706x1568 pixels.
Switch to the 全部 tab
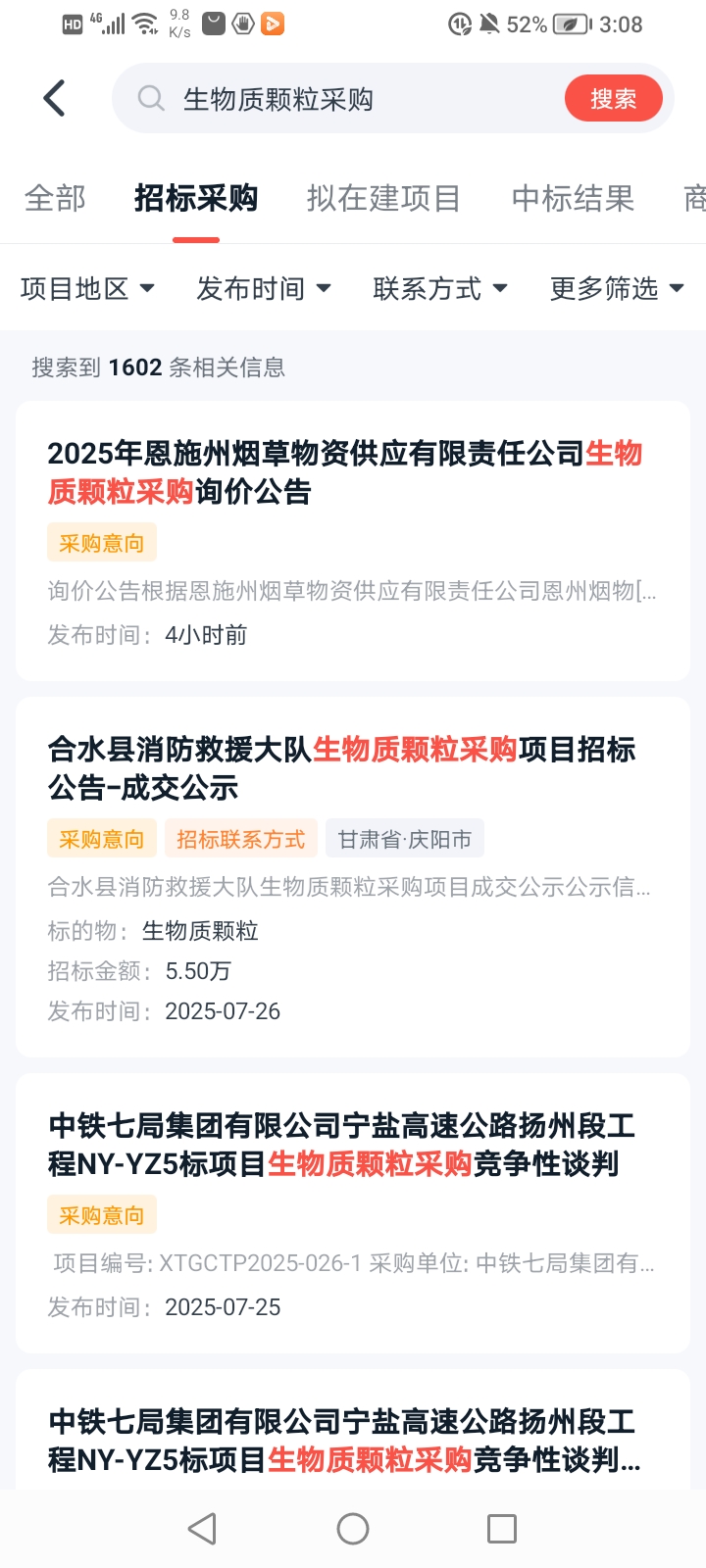[55, 199]
